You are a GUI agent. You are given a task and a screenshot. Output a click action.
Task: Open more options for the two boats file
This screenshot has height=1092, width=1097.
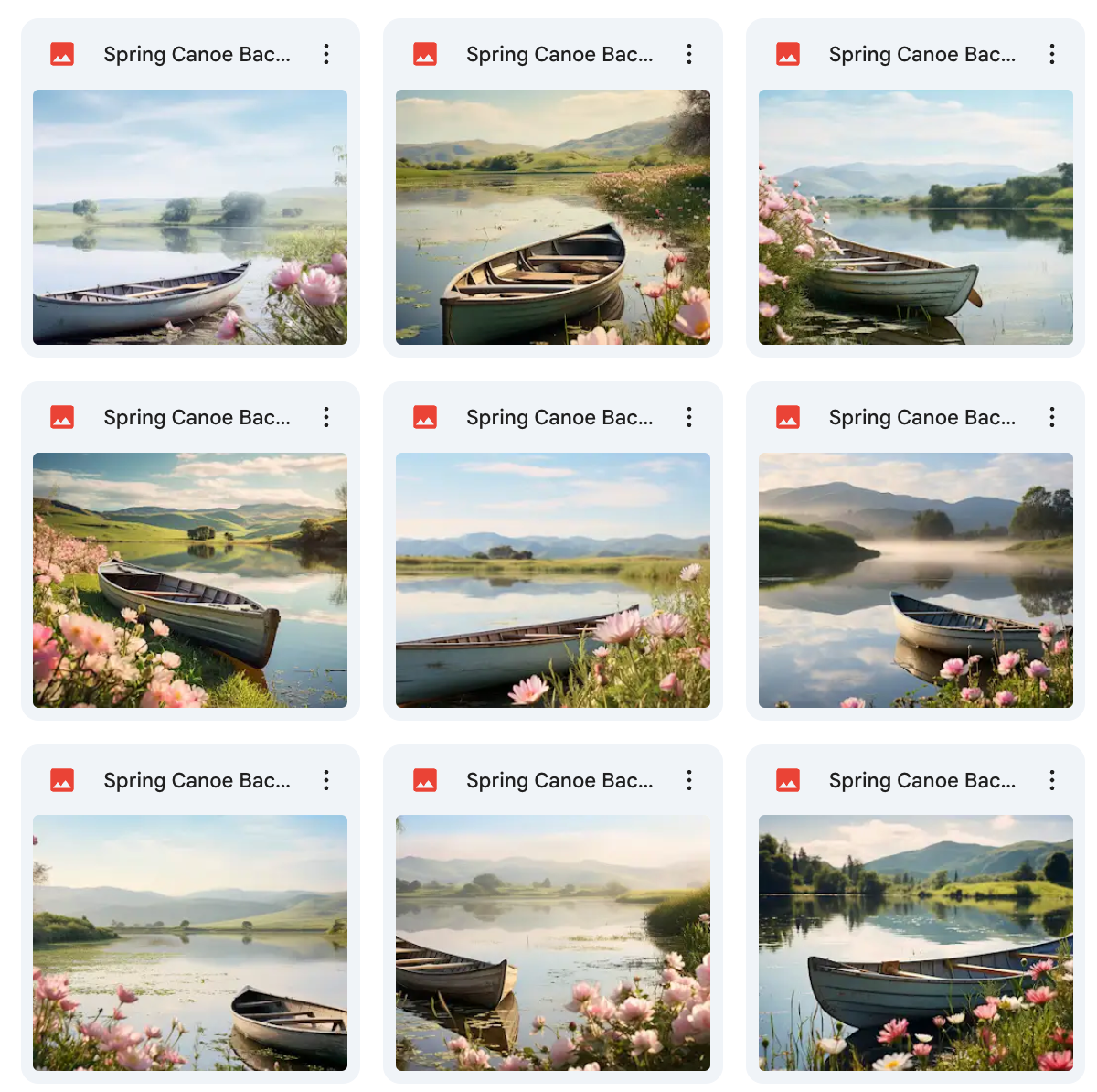tap(689, 780)
